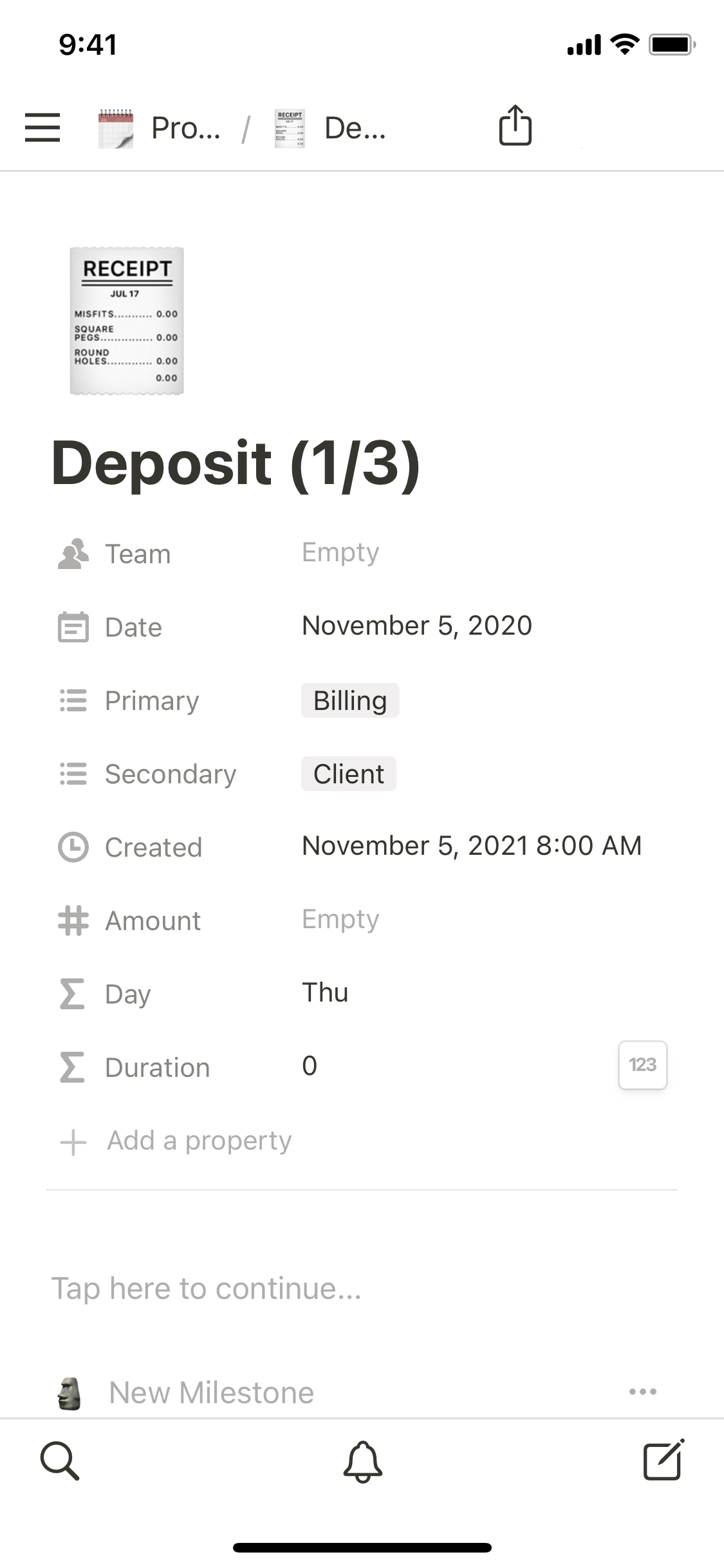Share this page via share icon
The height and width of the screenshot is (1568, 724).
[x=515, y=126]
